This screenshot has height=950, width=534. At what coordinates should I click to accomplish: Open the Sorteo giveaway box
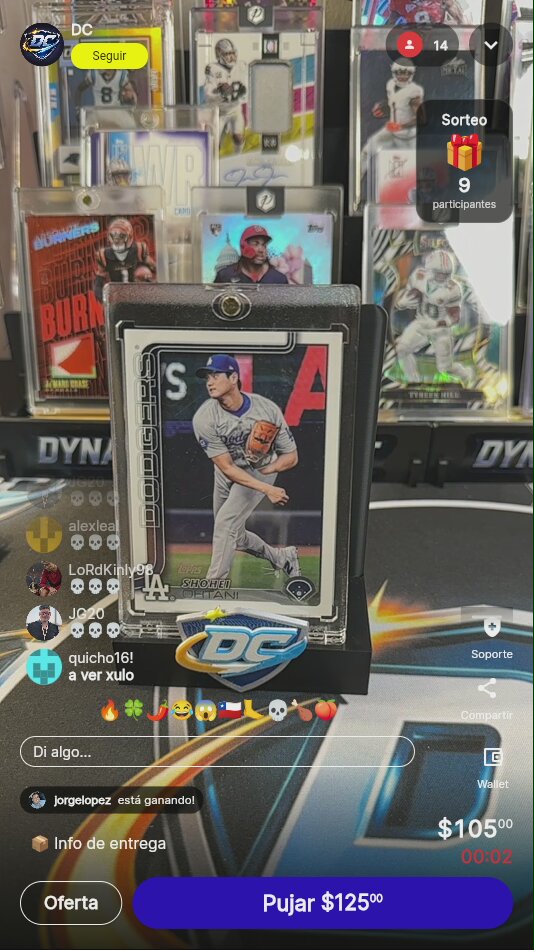click(464, 161)
